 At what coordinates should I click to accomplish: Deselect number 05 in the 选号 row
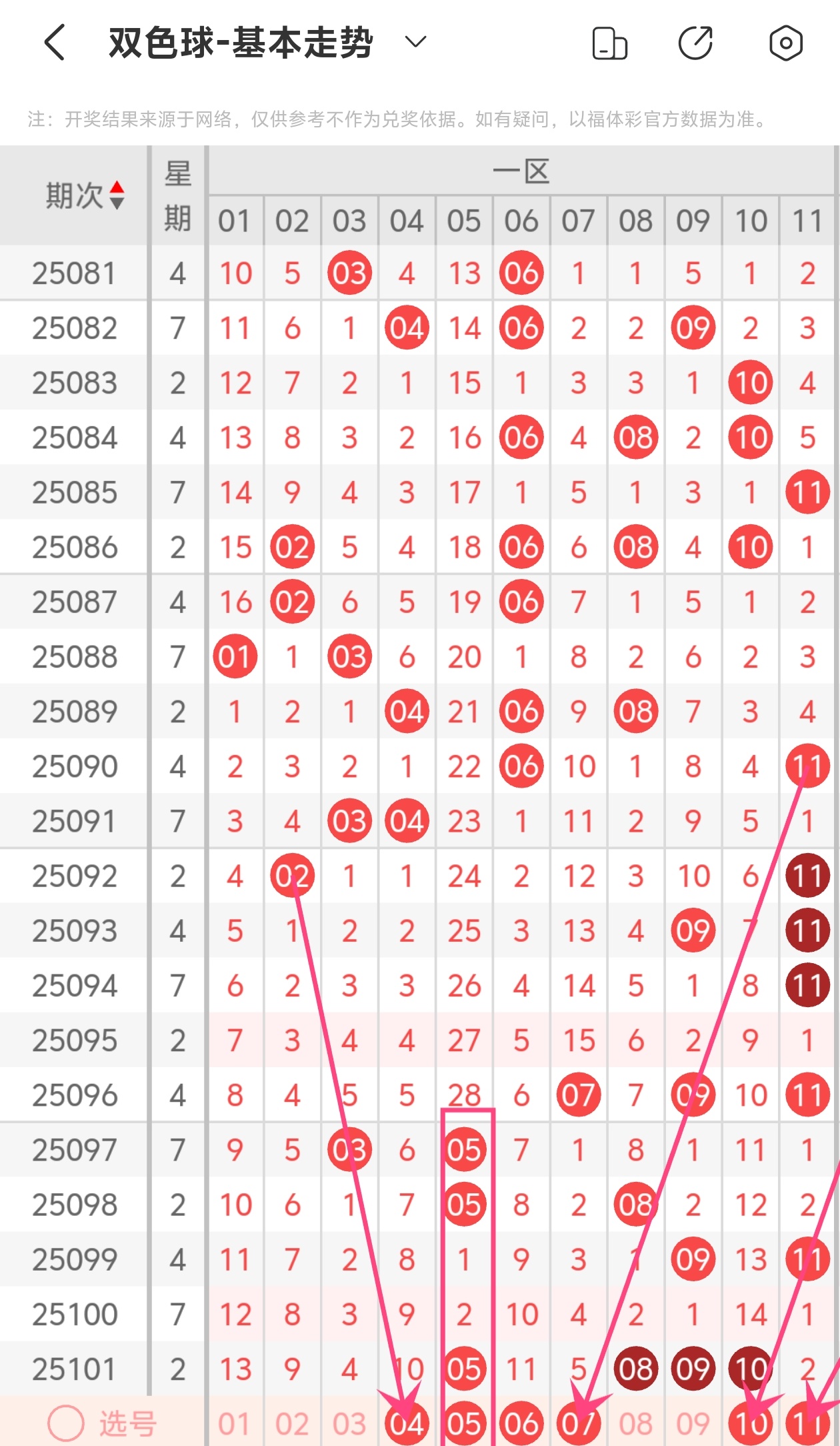click(x=464, y=1423)
